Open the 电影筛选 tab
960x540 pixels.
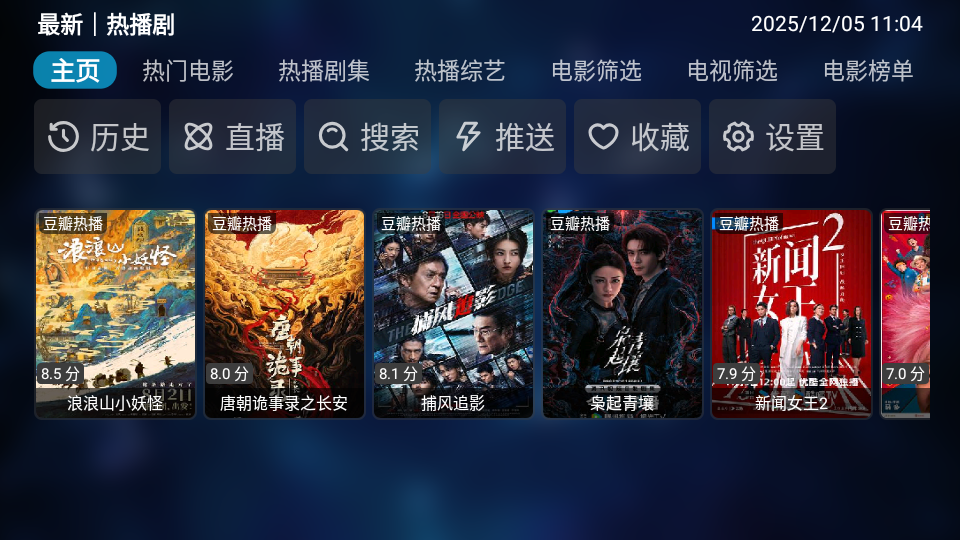click(596, 71)
